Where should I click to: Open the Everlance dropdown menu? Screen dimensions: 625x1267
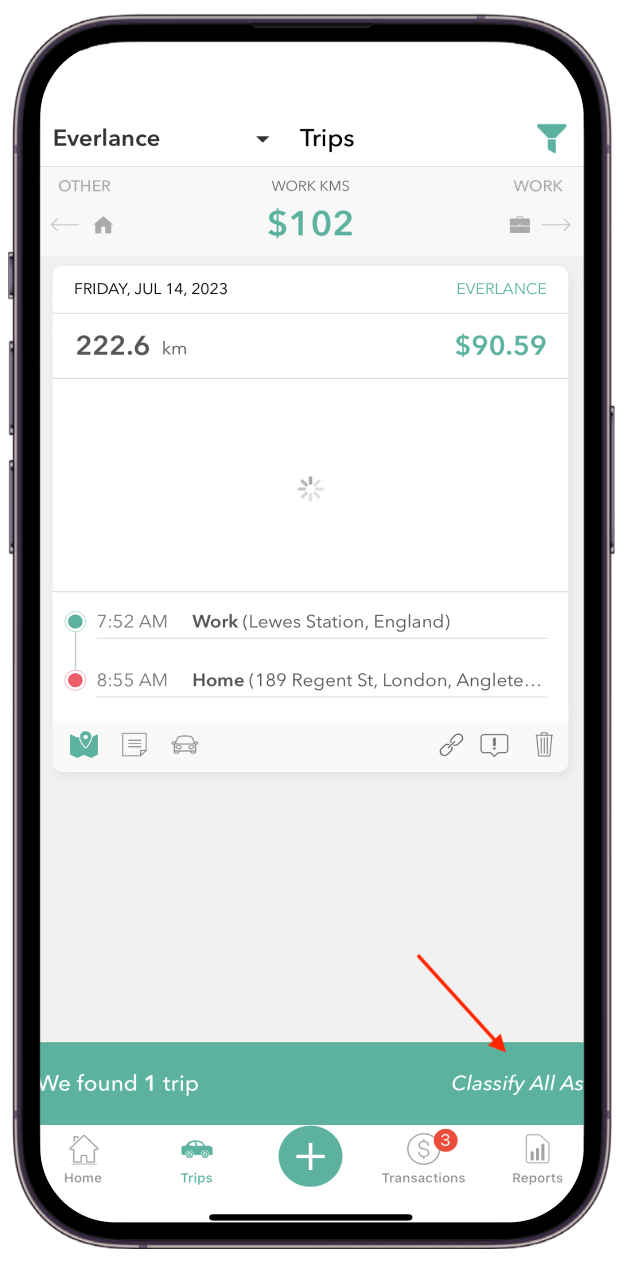point(262,139)
